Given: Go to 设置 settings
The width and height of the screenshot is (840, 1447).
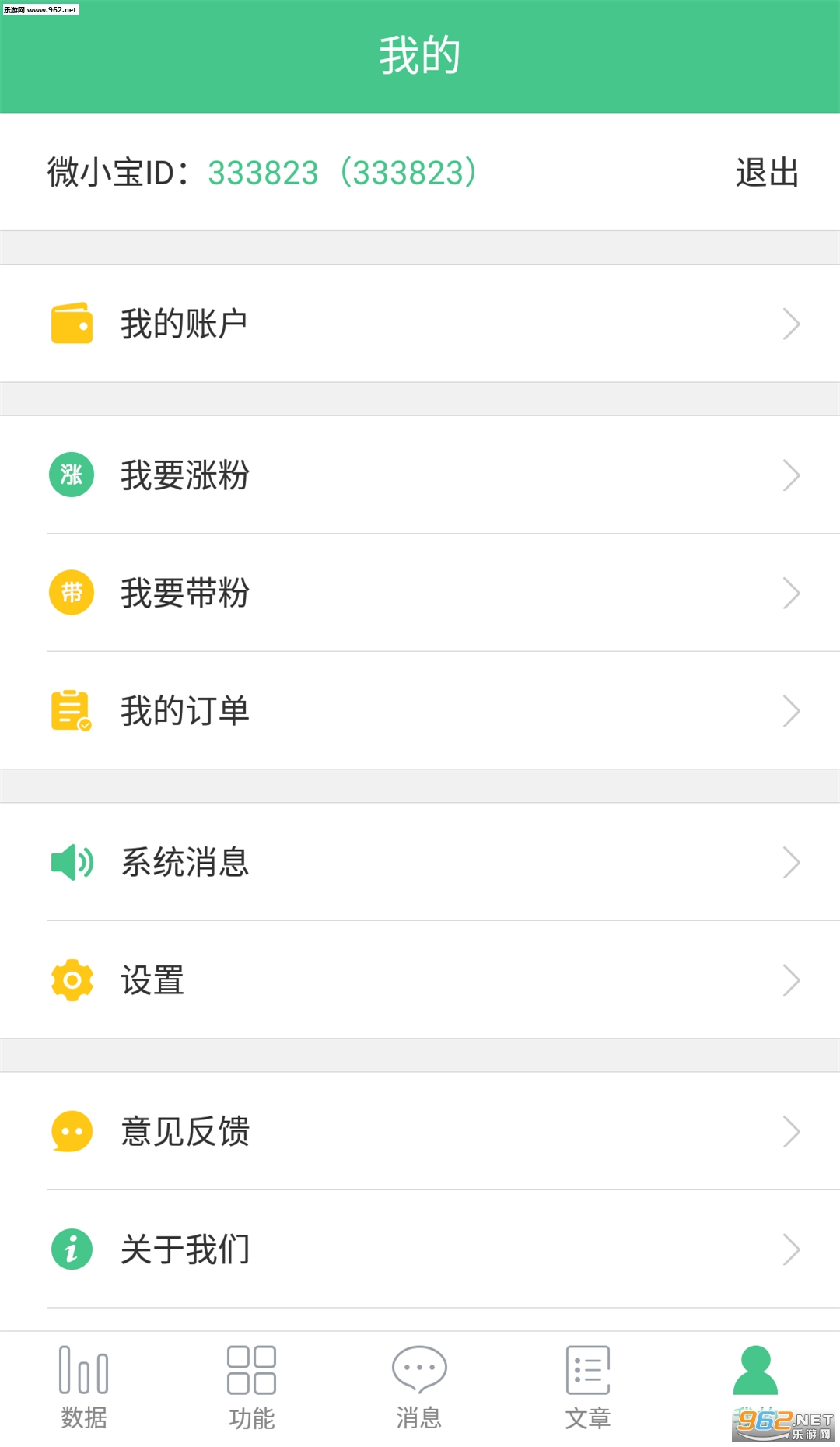Looking at the screenshot, I should 420,980.
